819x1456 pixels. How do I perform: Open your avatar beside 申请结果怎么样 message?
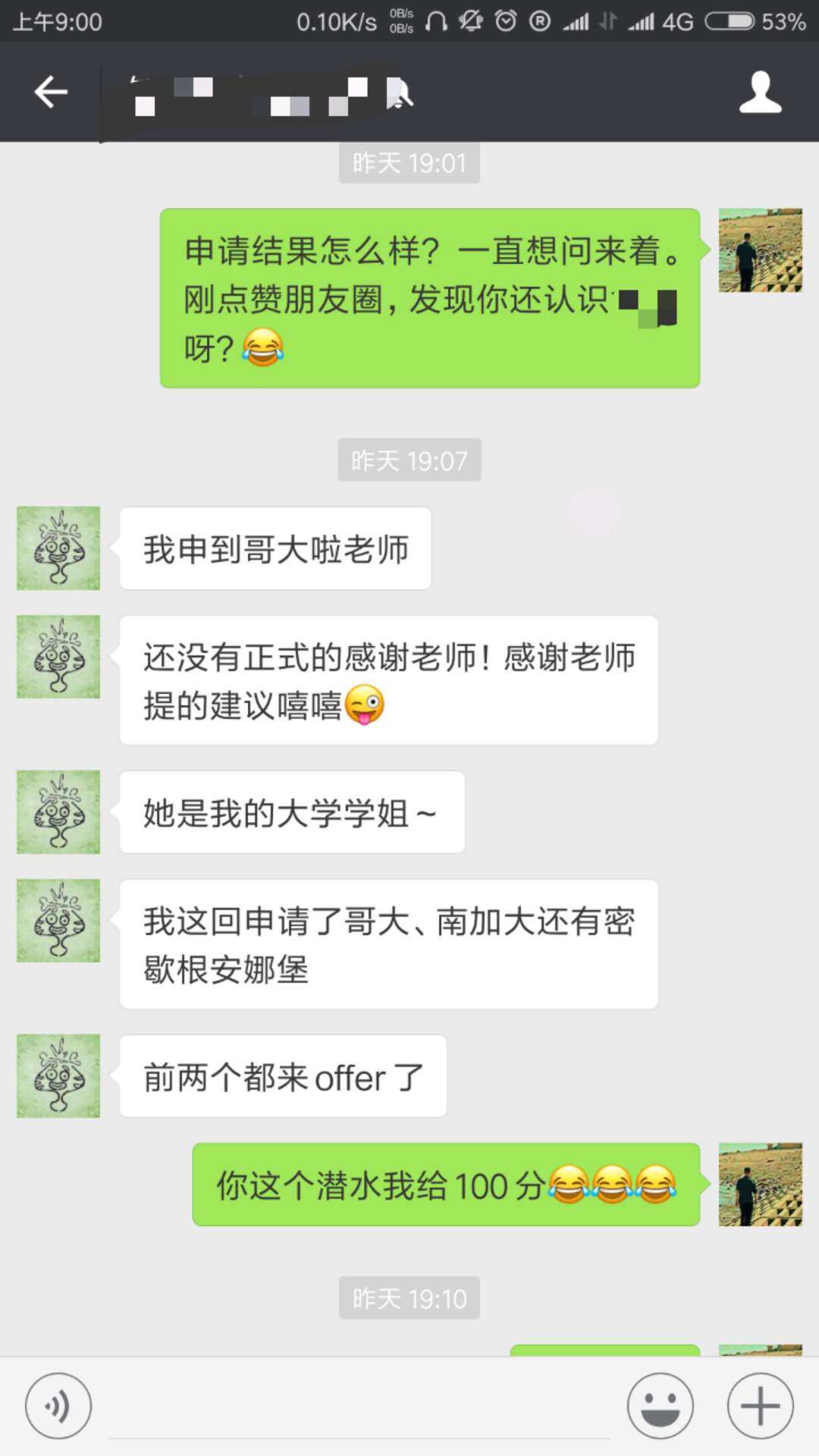760,250
